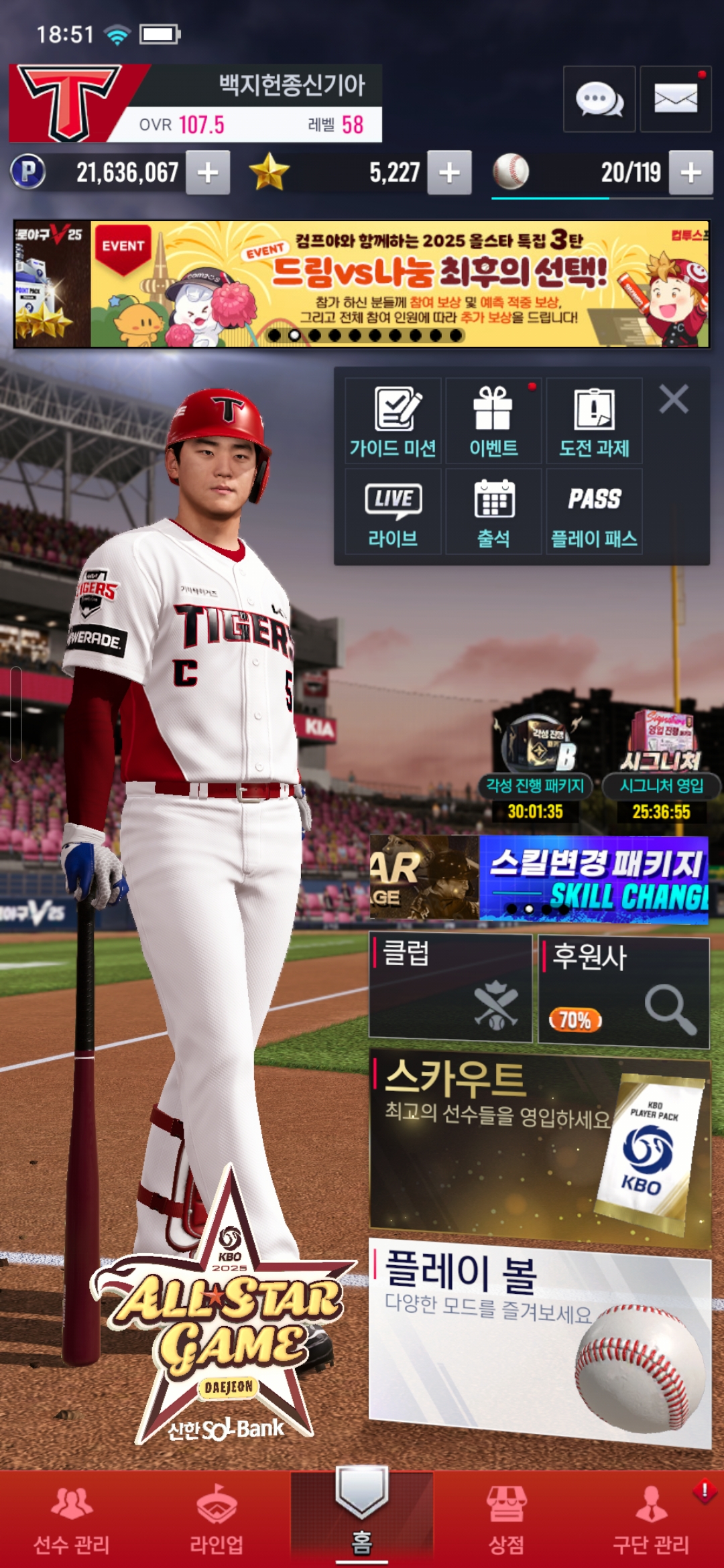Open the chat speech-bubble icon
The height and width of the screenshot is (1568, 724).
click(599, 99)
